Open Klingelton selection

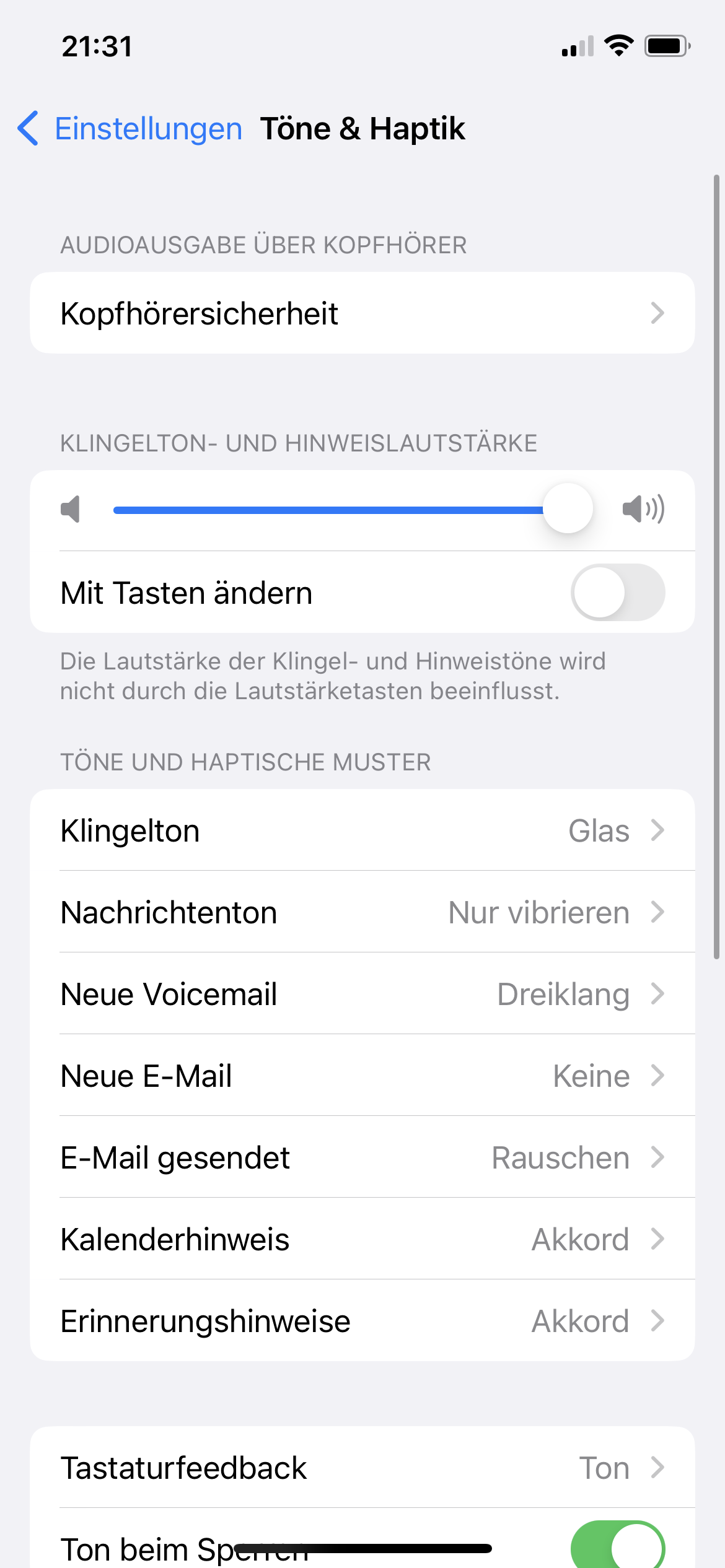[362, 830]
